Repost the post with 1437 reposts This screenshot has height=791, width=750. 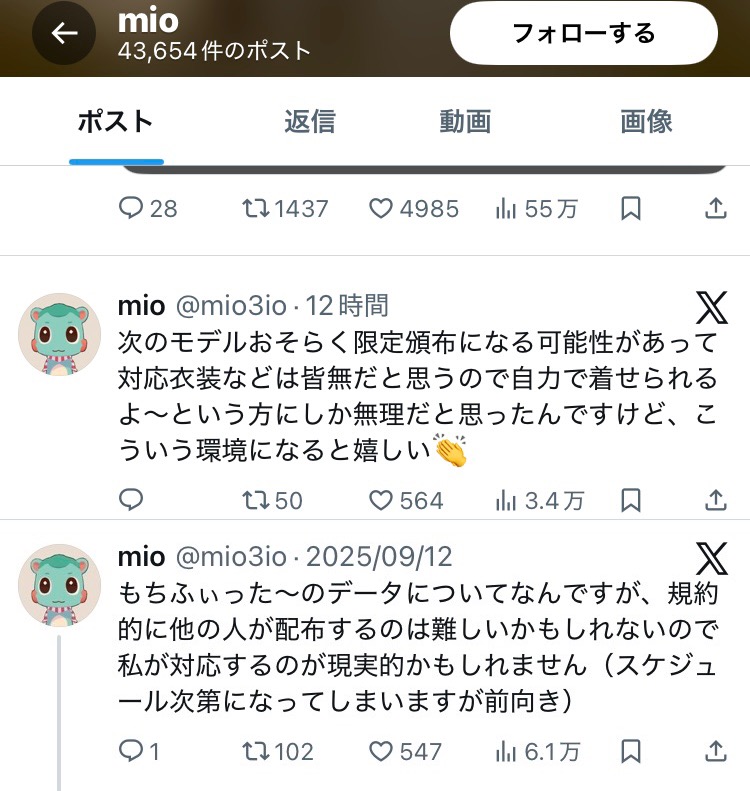point(256,208)
